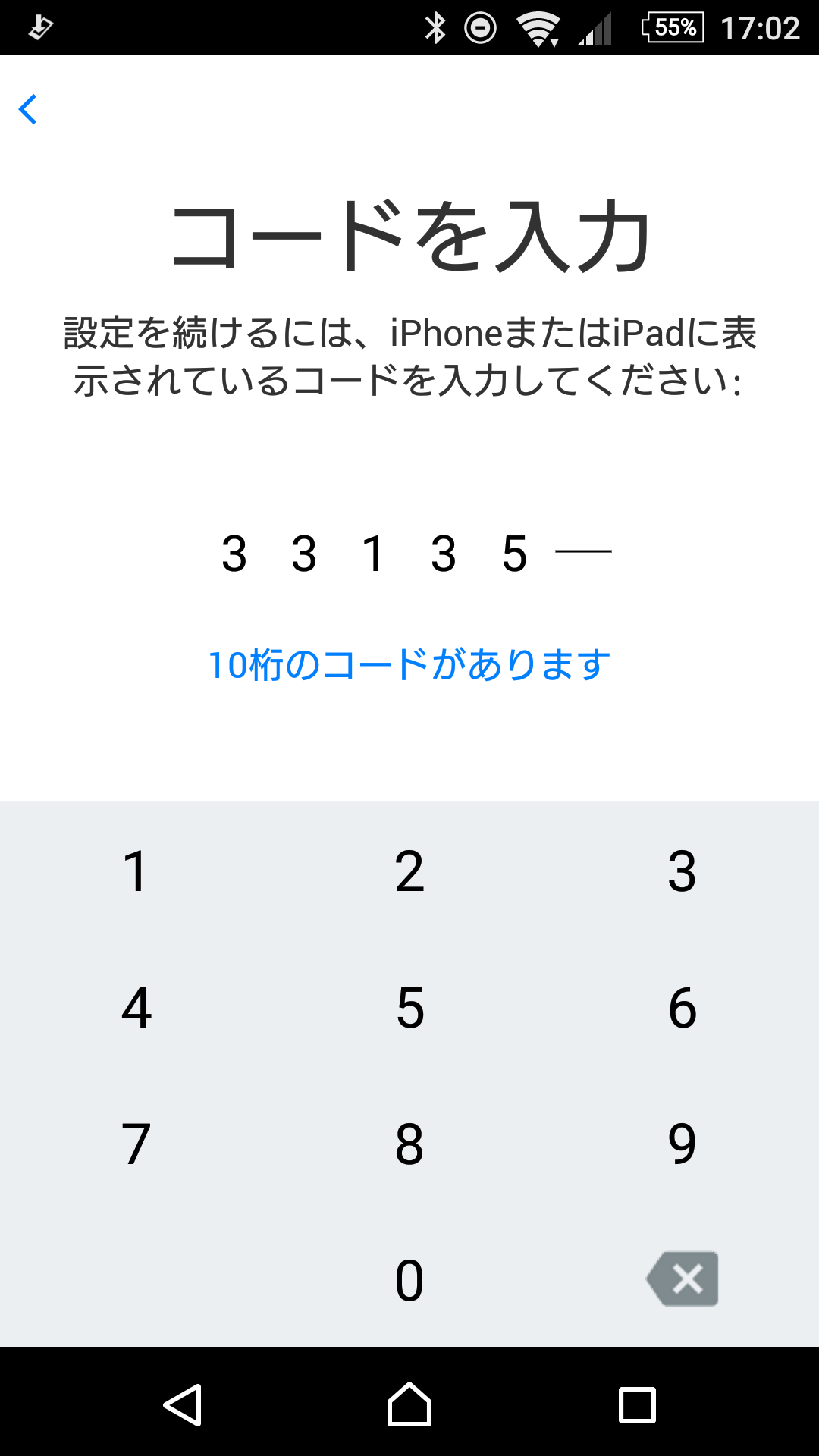Tap keypad number 7
819x1456 pixels.
coord(136,1144)
